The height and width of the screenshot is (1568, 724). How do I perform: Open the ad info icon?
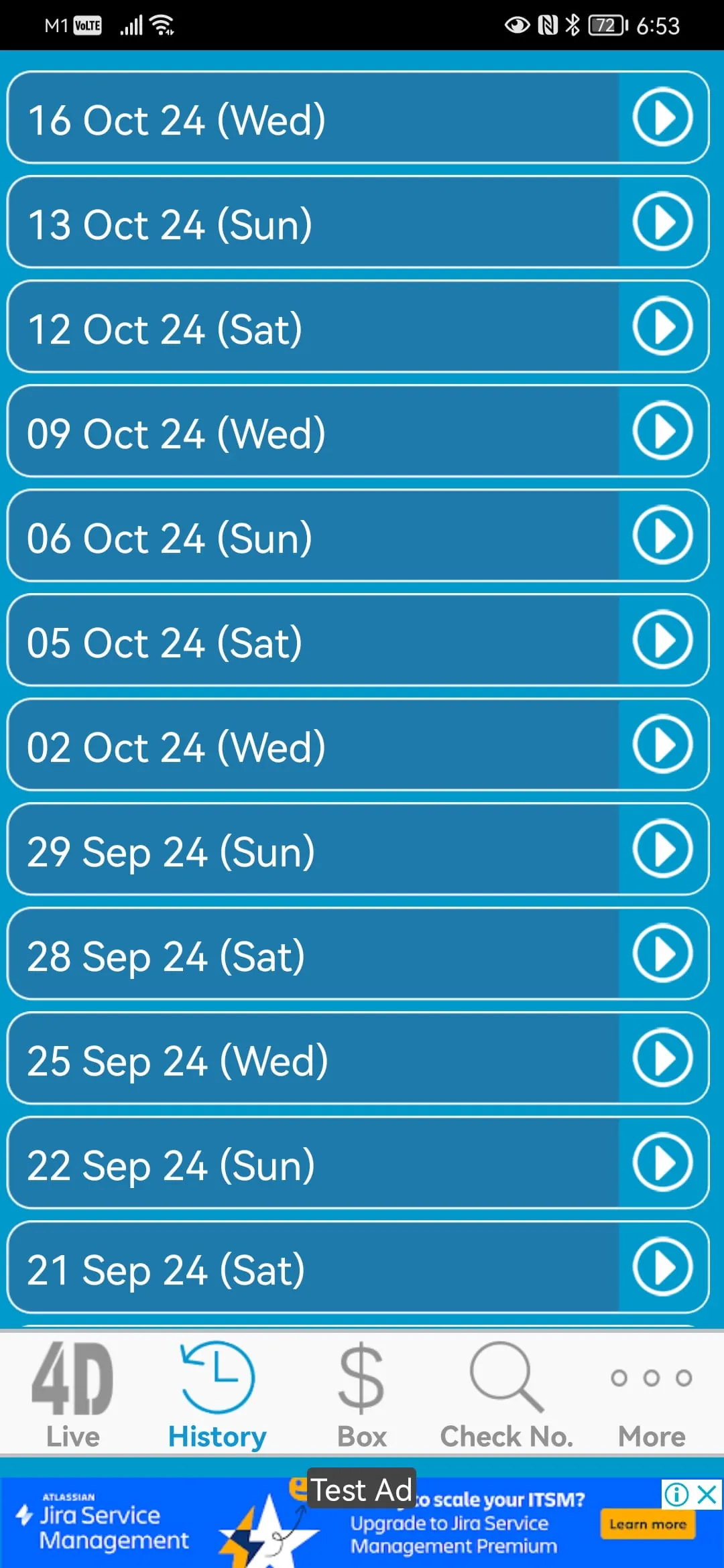tap(676, 1494)
